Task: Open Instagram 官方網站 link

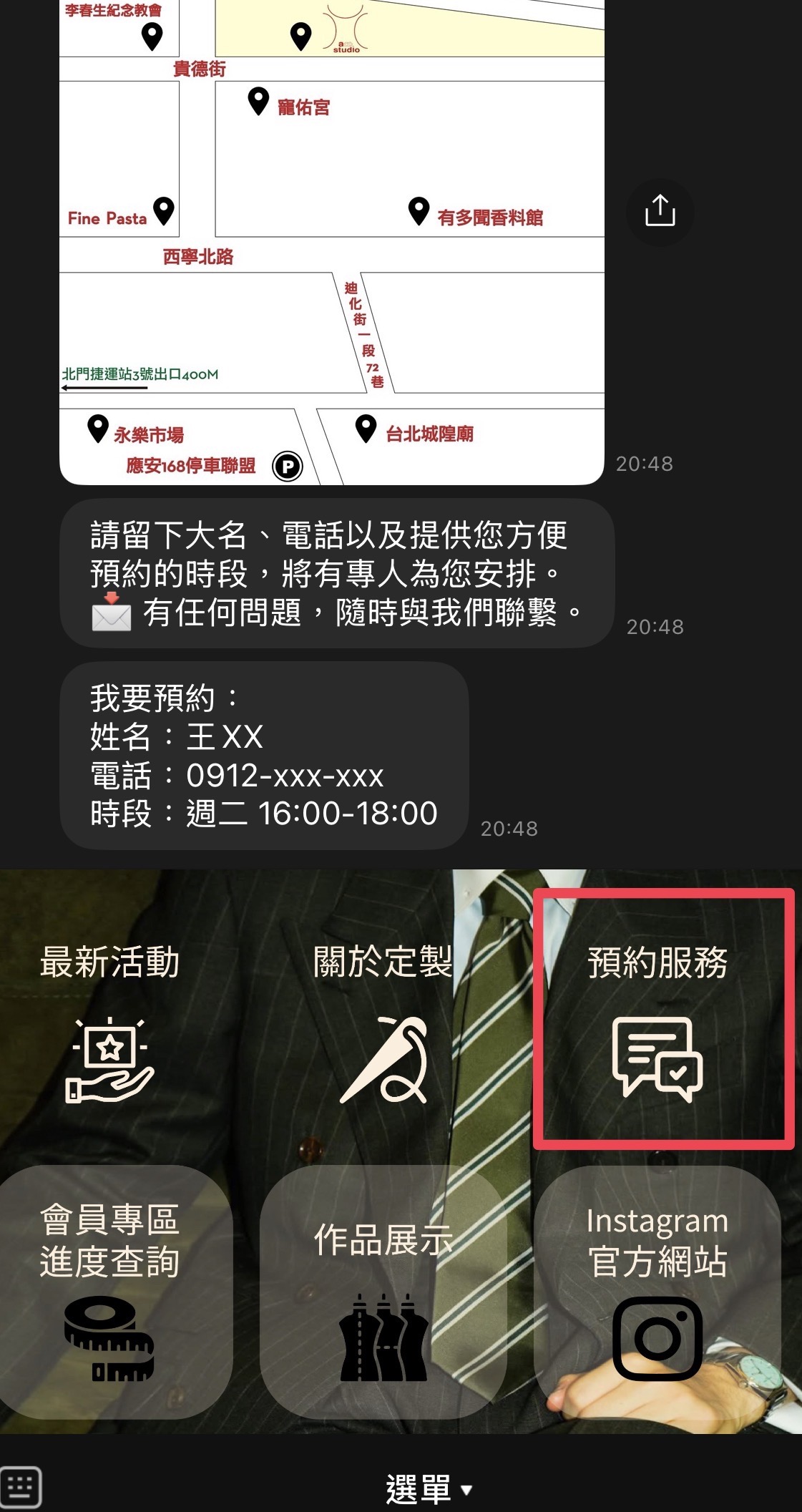Action: [657, 1292]
